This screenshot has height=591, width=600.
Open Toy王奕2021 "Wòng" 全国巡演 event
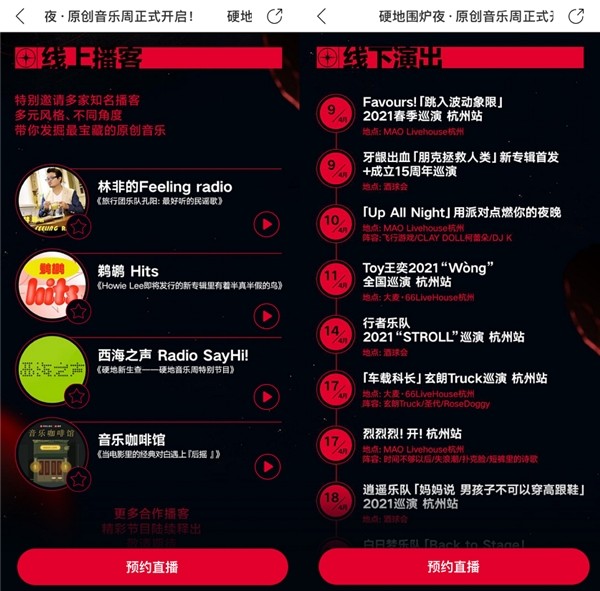tap(428, 275)
